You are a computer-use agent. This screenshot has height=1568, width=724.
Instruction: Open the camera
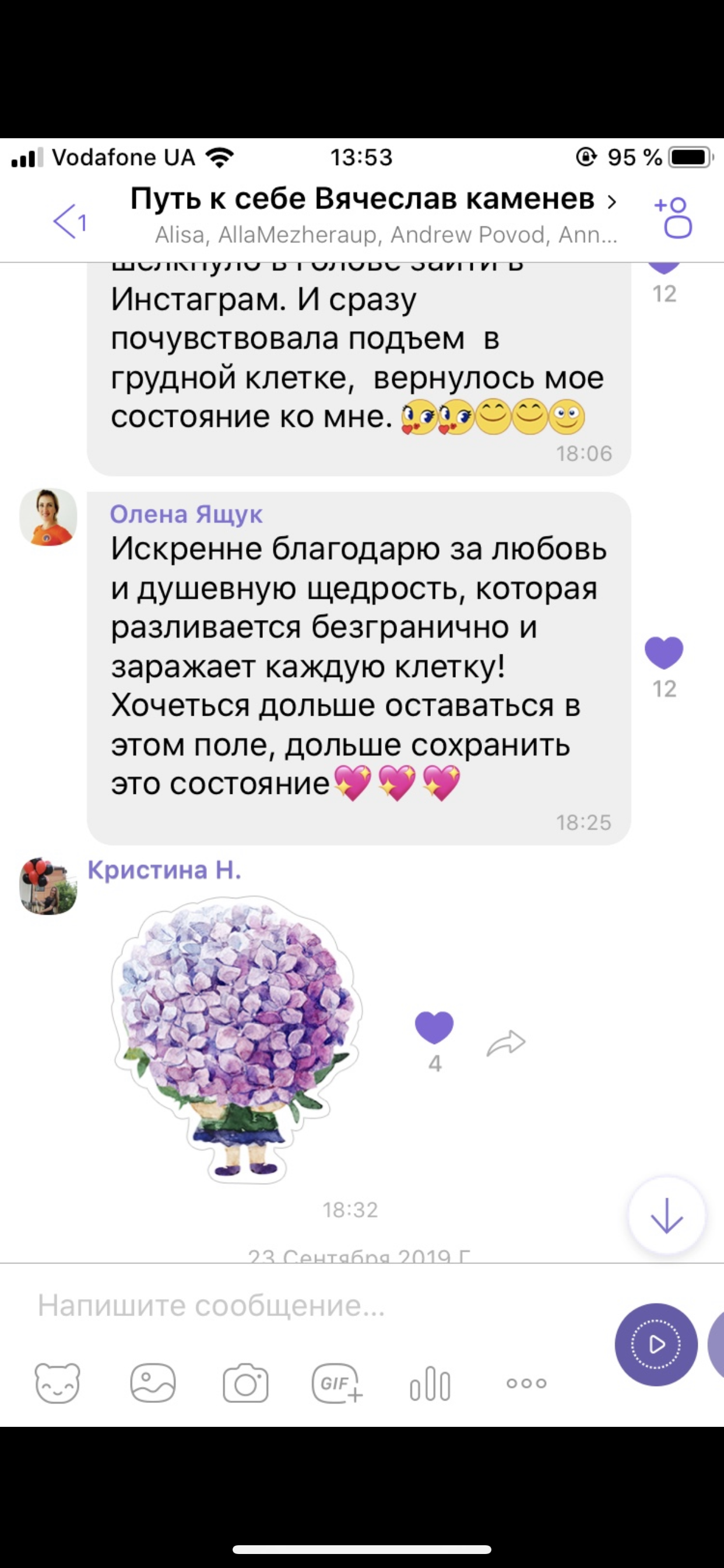pos(245,1383)
